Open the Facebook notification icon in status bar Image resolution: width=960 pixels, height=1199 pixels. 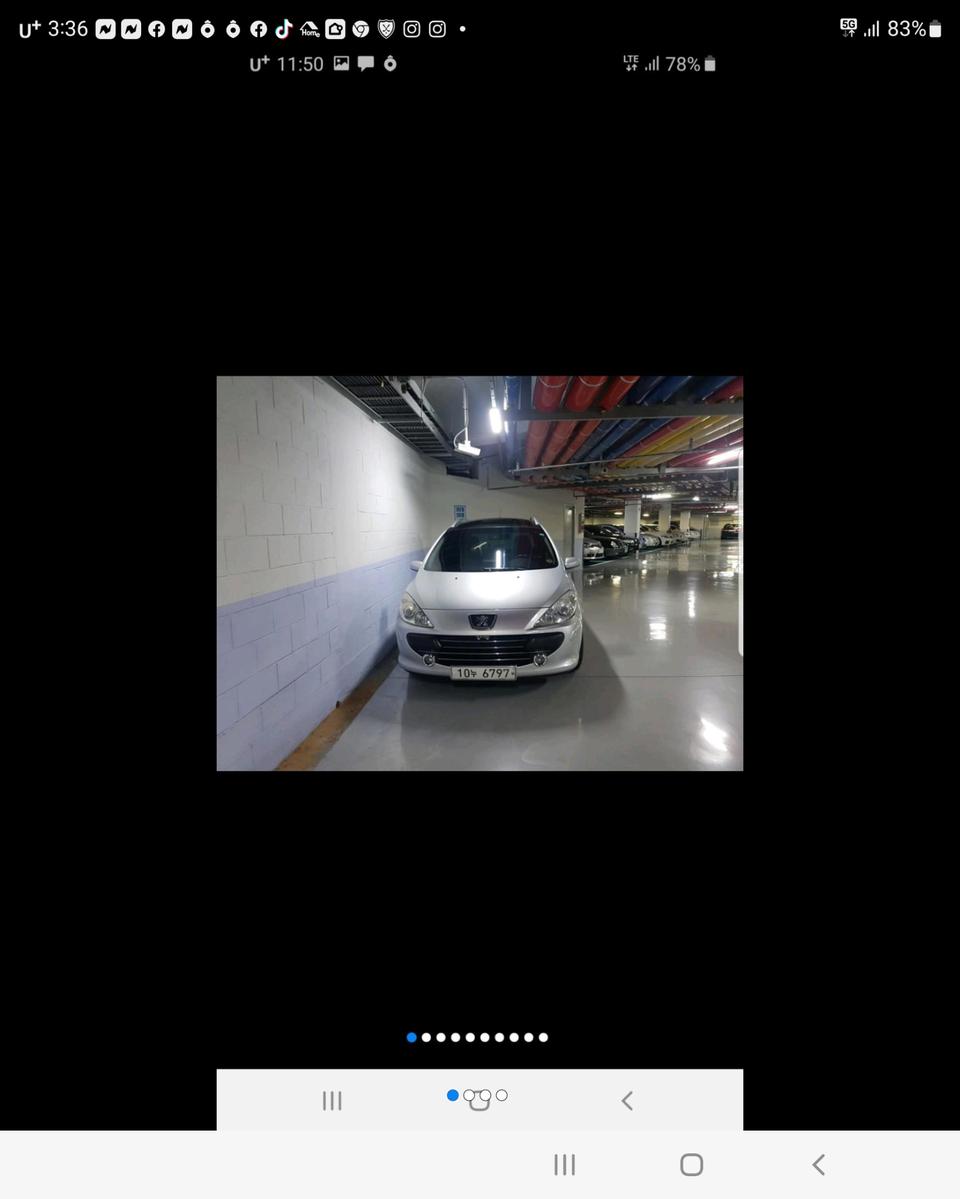click(156, 29)
